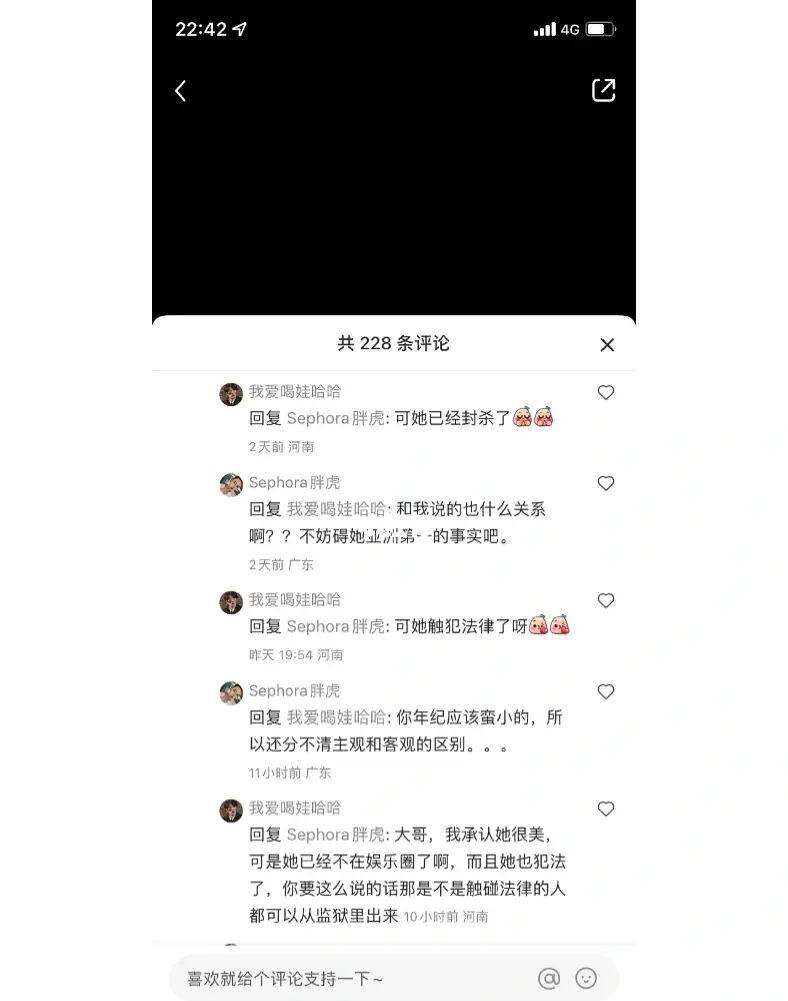Open 我爱喝娃哈哈's profile from first comment

231,394
